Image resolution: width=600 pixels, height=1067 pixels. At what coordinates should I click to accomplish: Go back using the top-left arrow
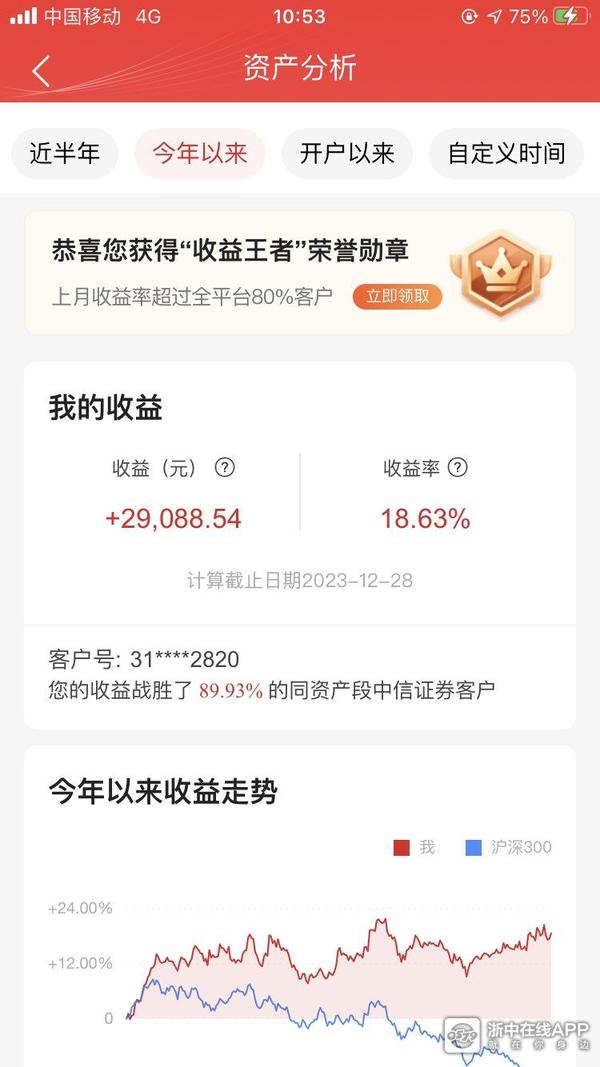[x=40, y=70]
